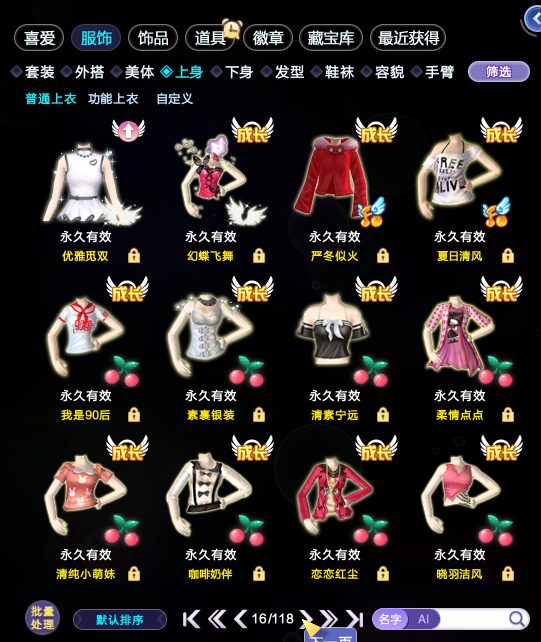Select the 下身 category
Viewport: 541px width, 642px height.
[x=233, y=72]
